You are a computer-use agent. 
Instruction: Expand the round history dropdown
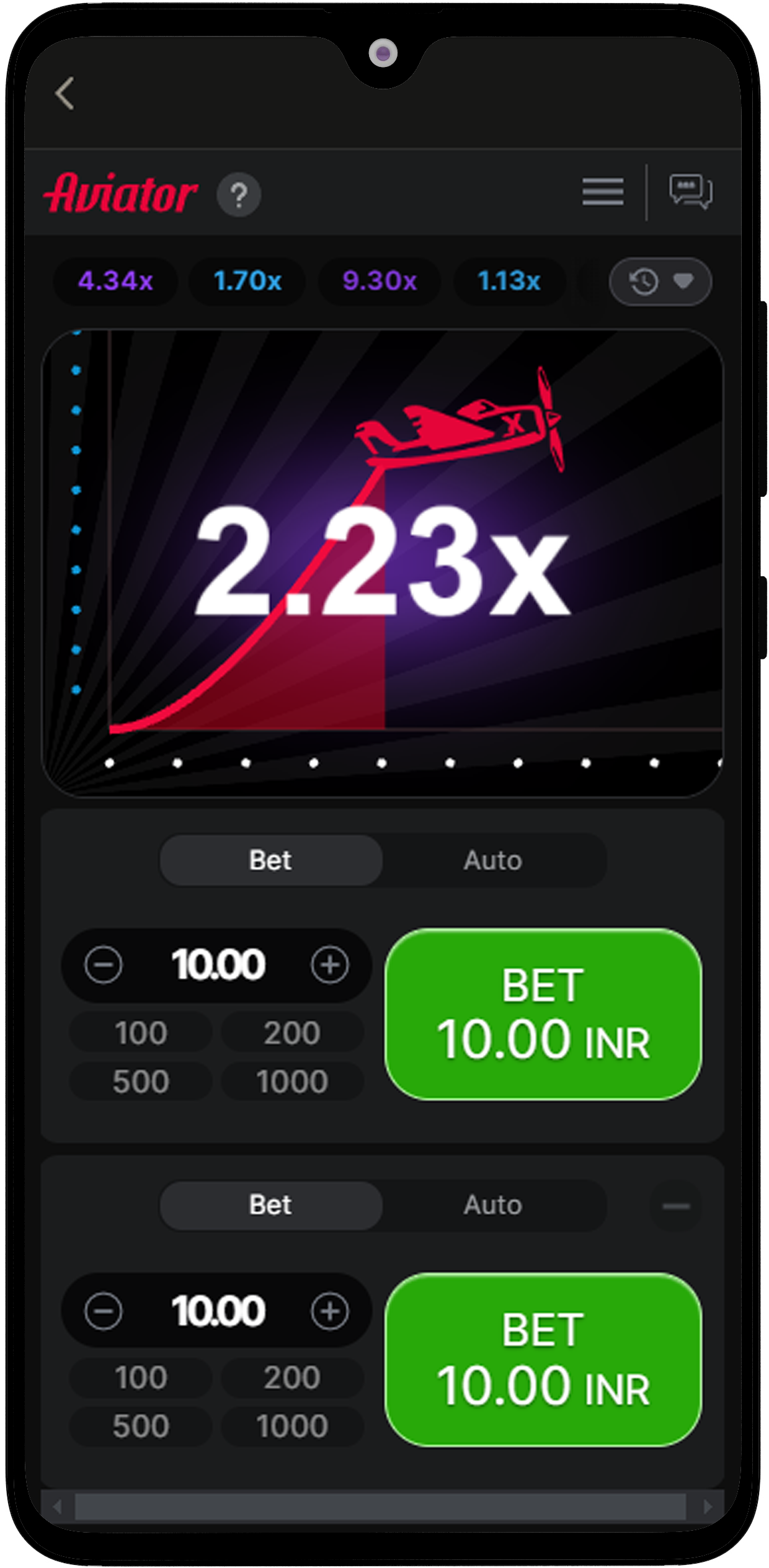[660, 282]
